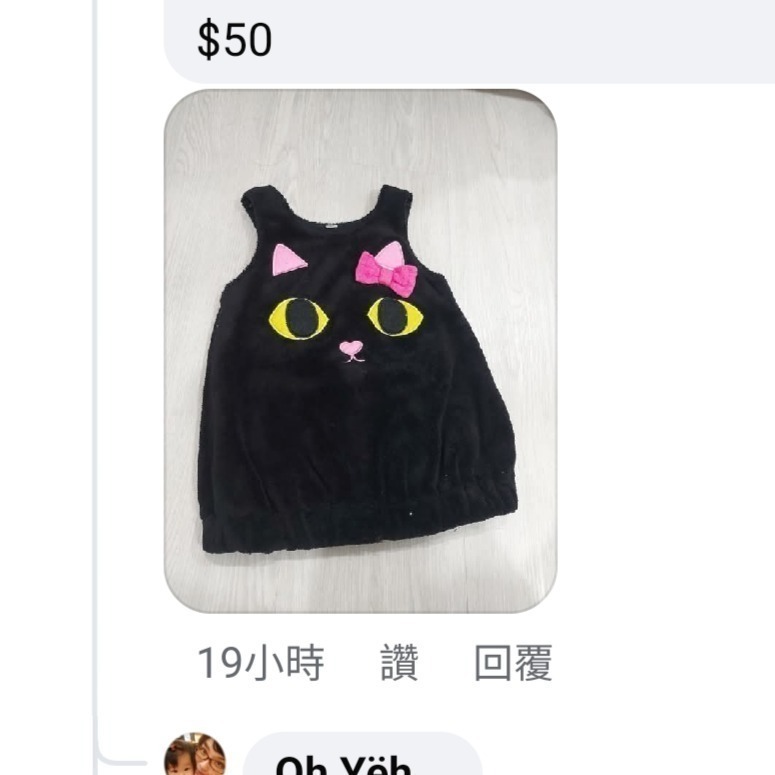The width and height of the screenshot is (775, 775).
Task: Reply to the comment via 回覆
Action: [513, 663]
